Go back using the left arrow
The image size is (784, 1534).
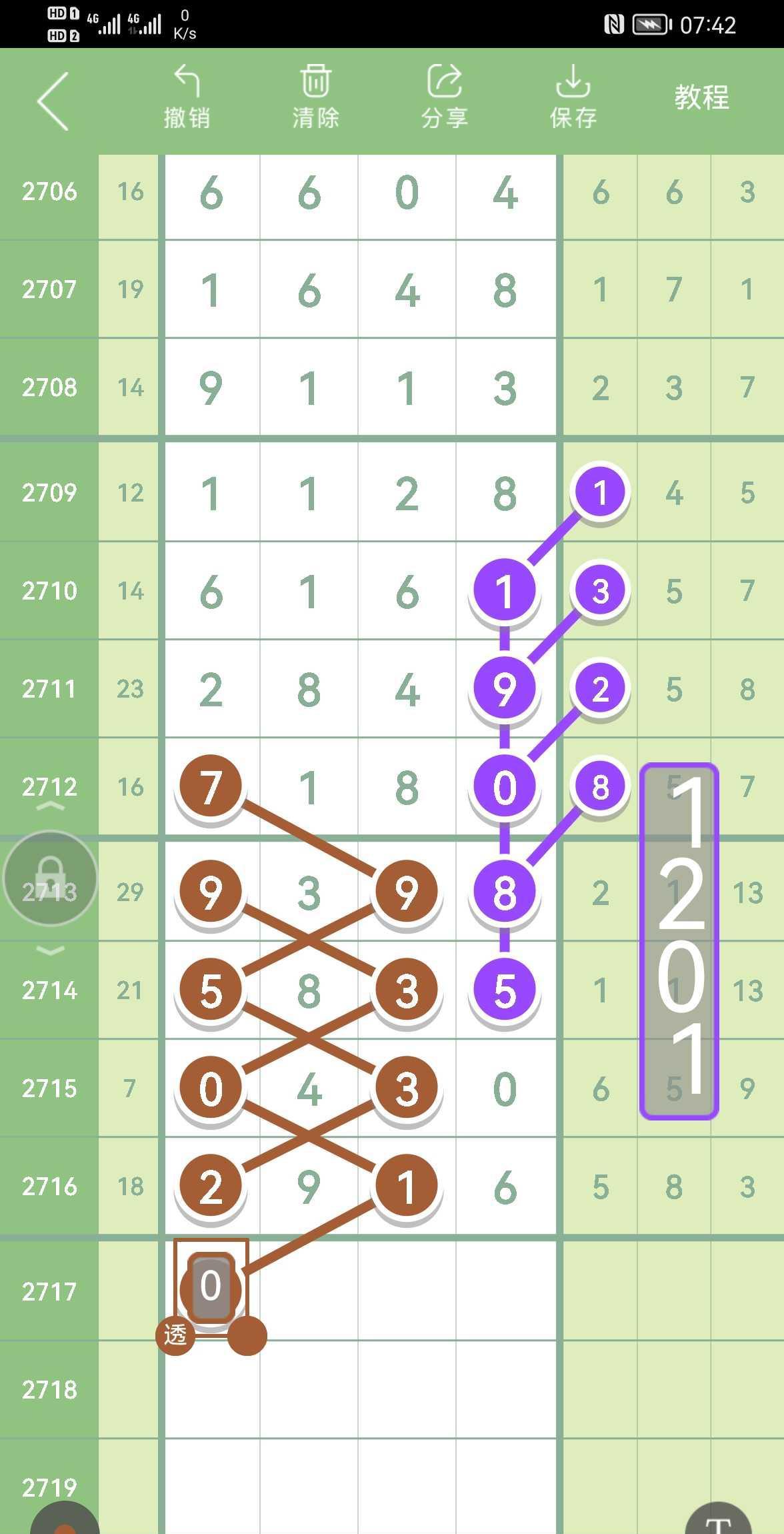(53, 101)
